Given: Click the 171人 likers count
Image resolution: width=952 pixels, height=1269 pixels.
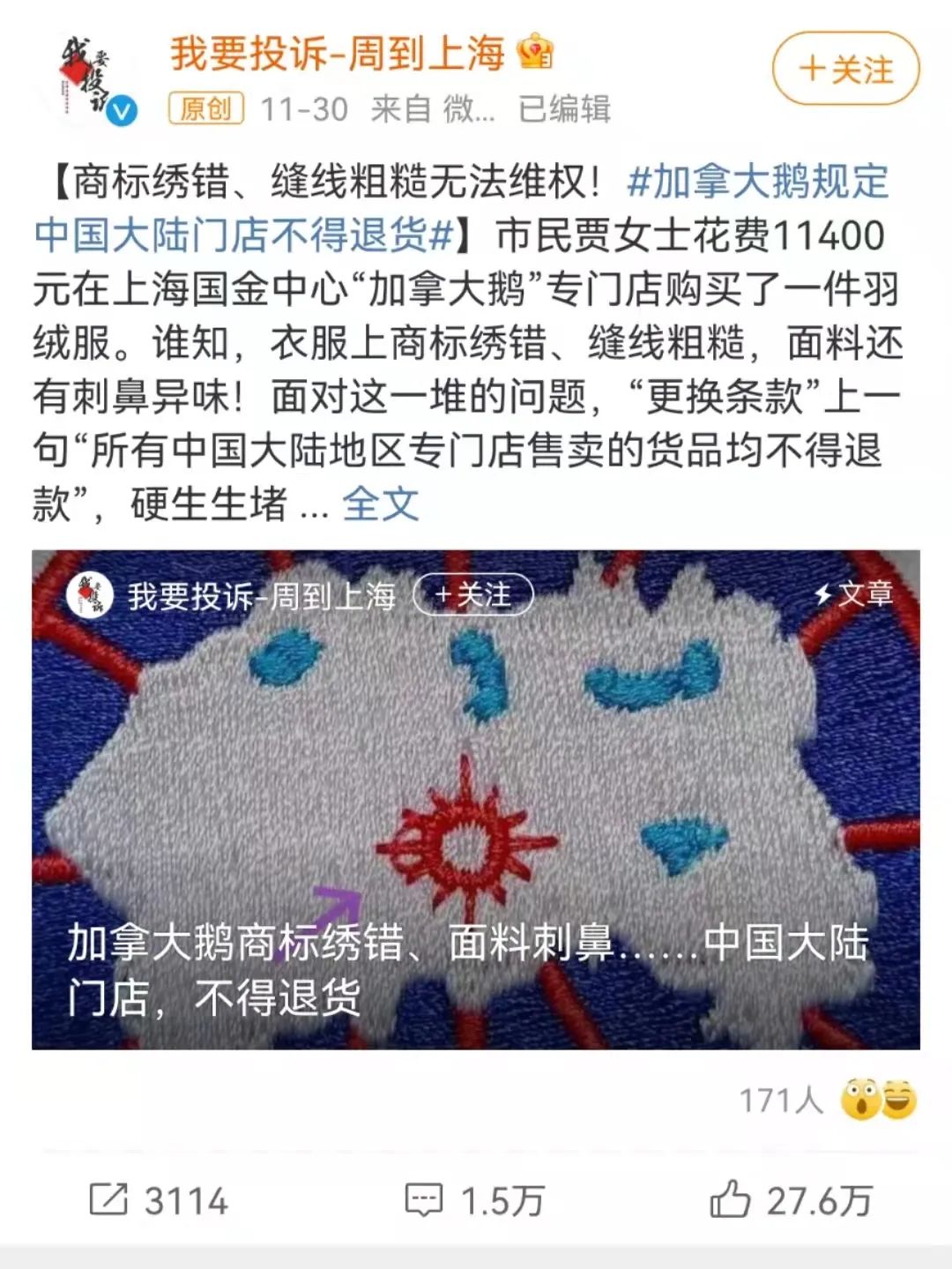Looking at the screenshot, I should 781,1097.
